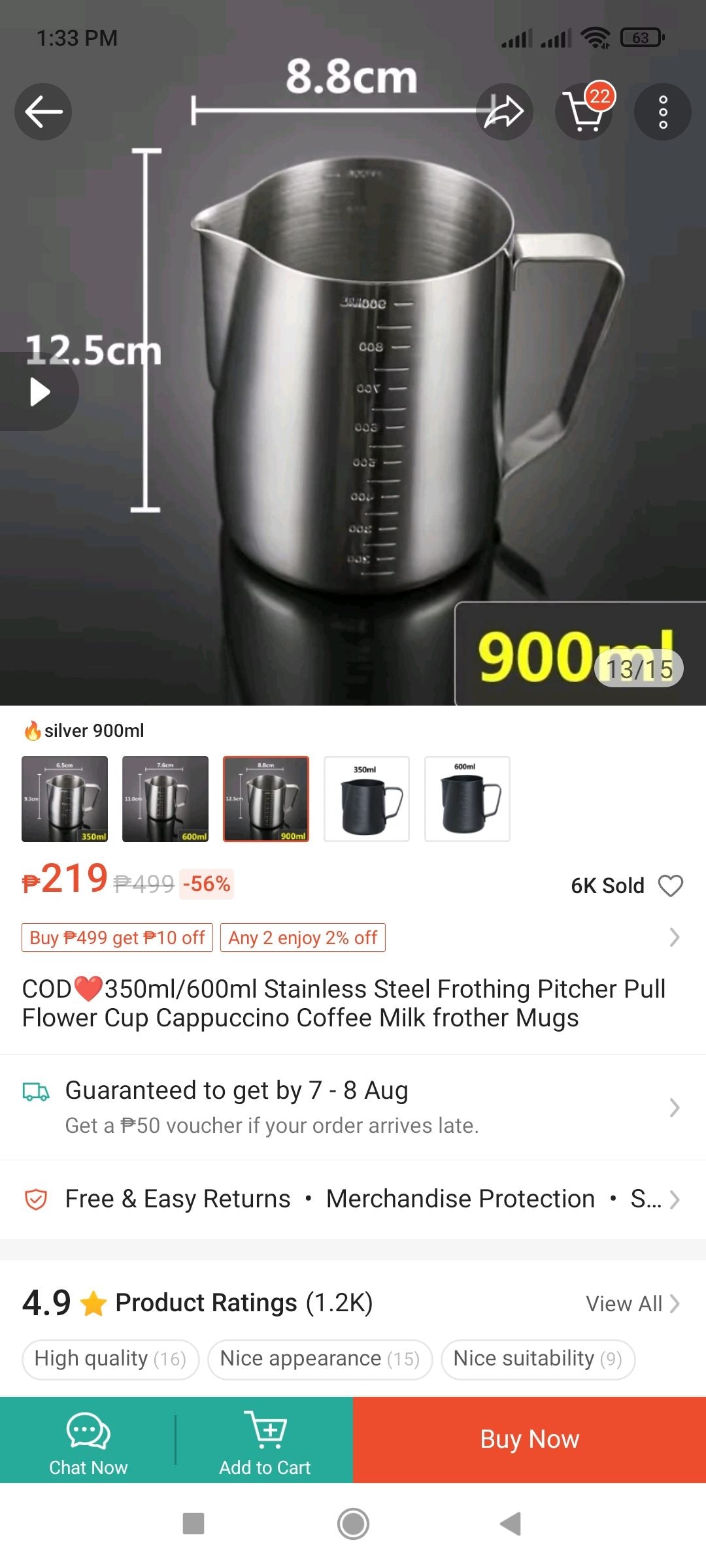Share this frothing pitcher product
Viewport: 706px width, 1568px height.
504,112
